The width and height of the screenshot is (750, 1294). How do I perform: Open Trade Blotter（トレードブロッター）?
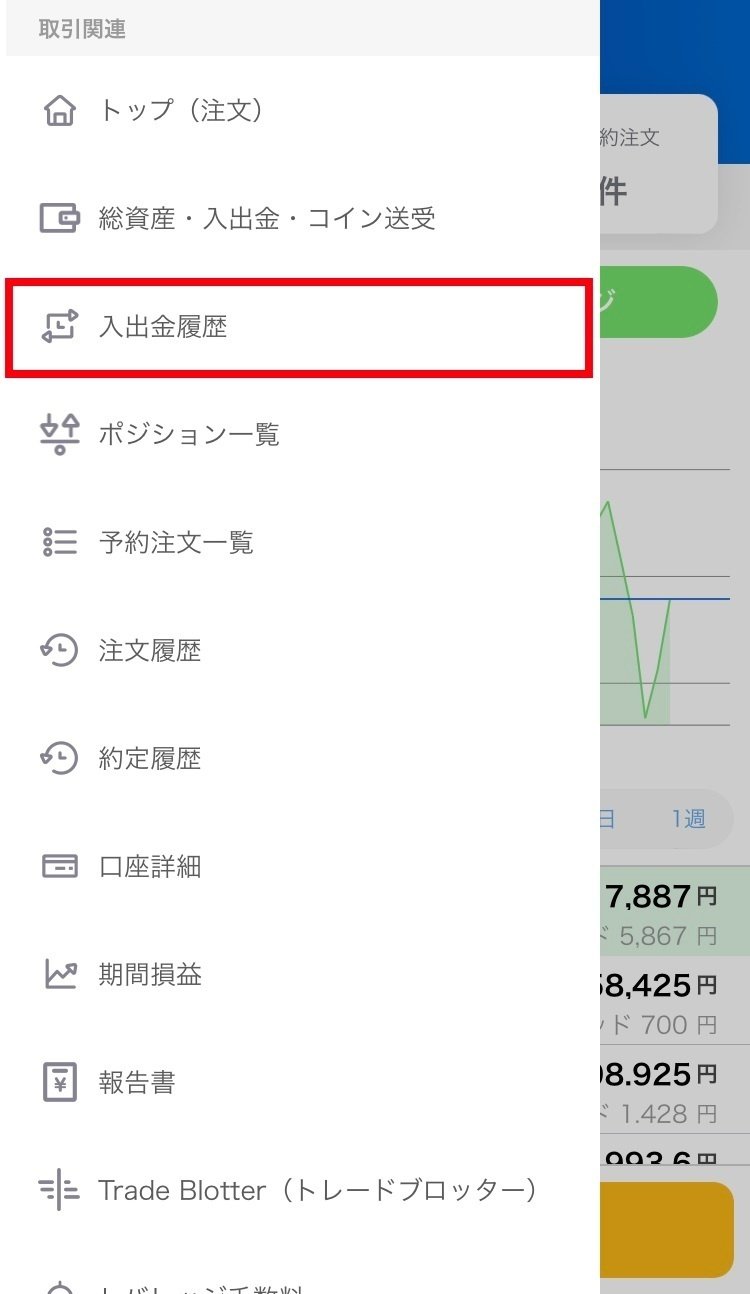point(318,1191)
